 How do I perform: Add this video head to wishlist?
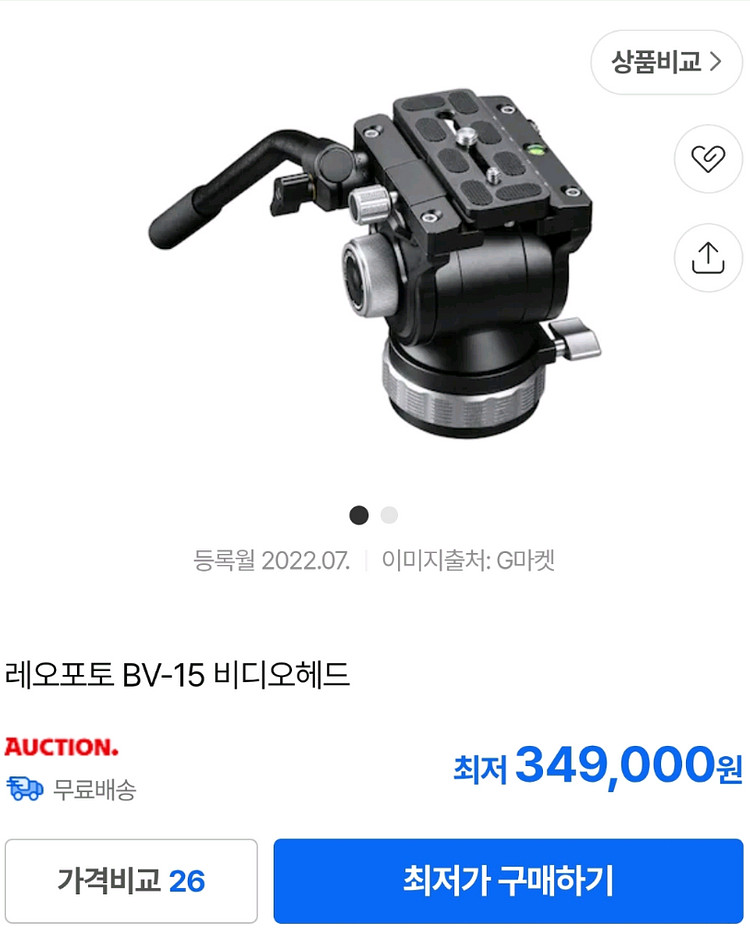coord(708,159)
